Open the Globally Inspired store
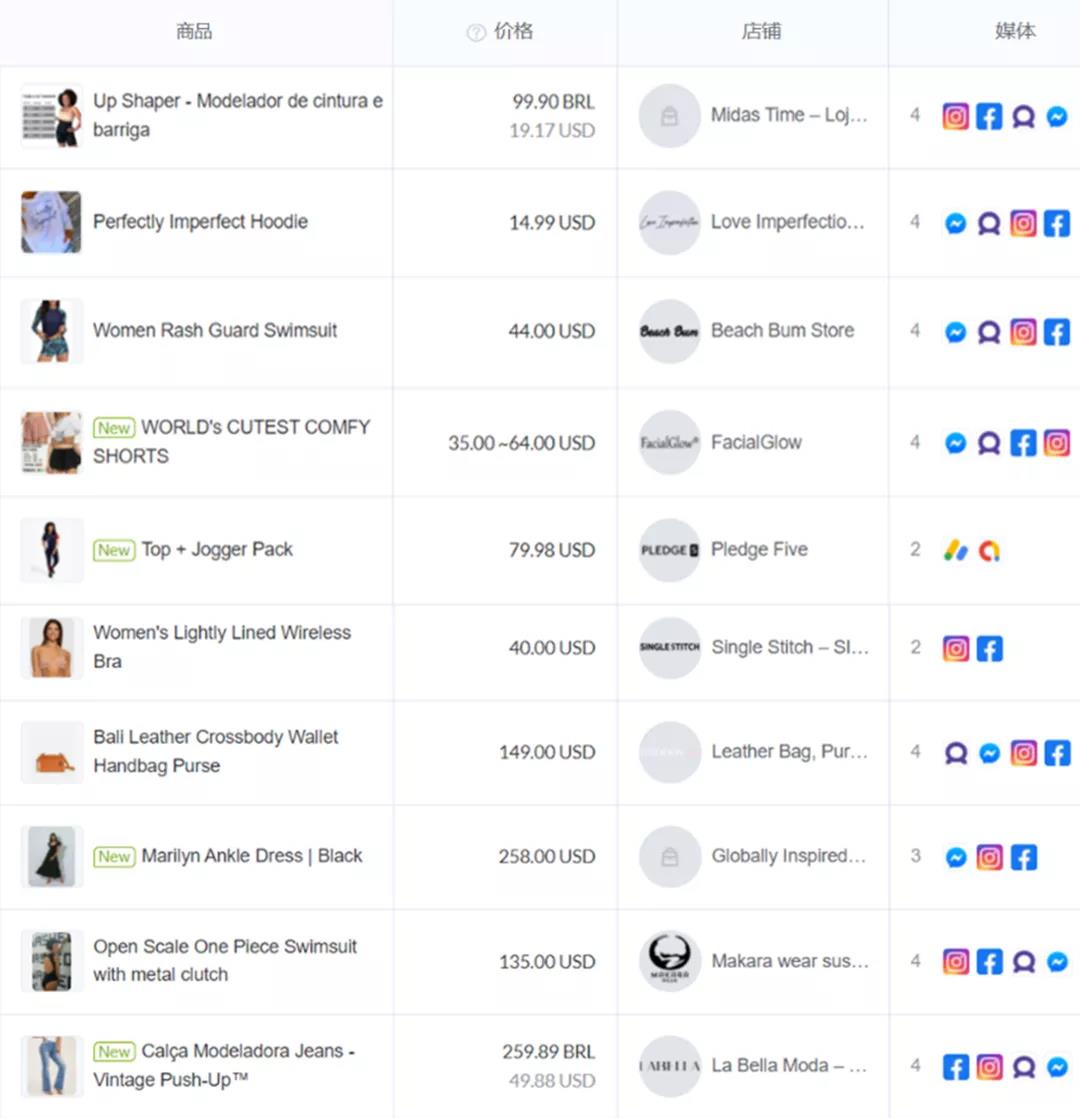The height and width of the screenshot is (1118, 1080). point(788,856)
